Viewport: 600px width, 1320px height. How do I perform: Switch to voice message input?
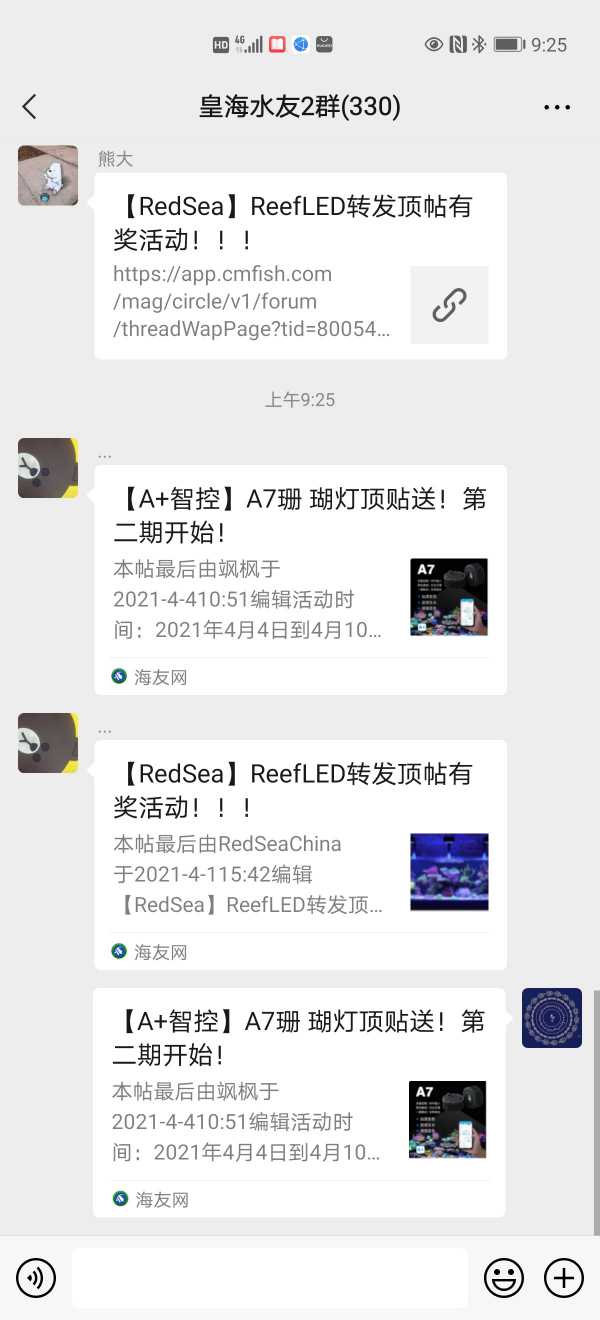[x=36, y=1277]
